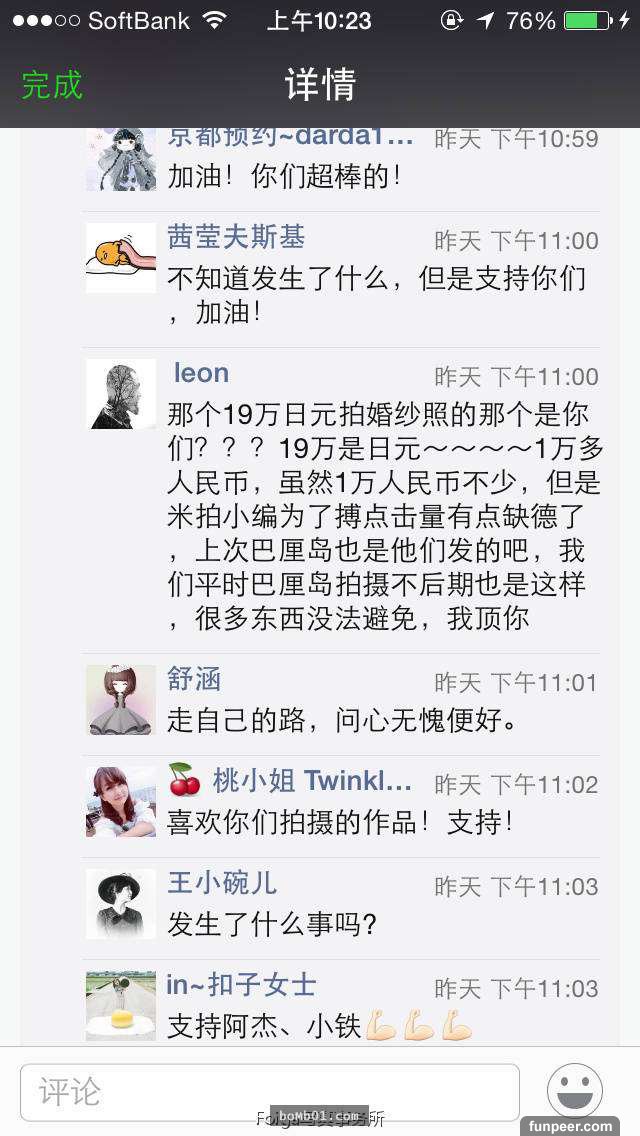Tap the 评论 comment input field
640x1136 pixels.
[270, 1091]
